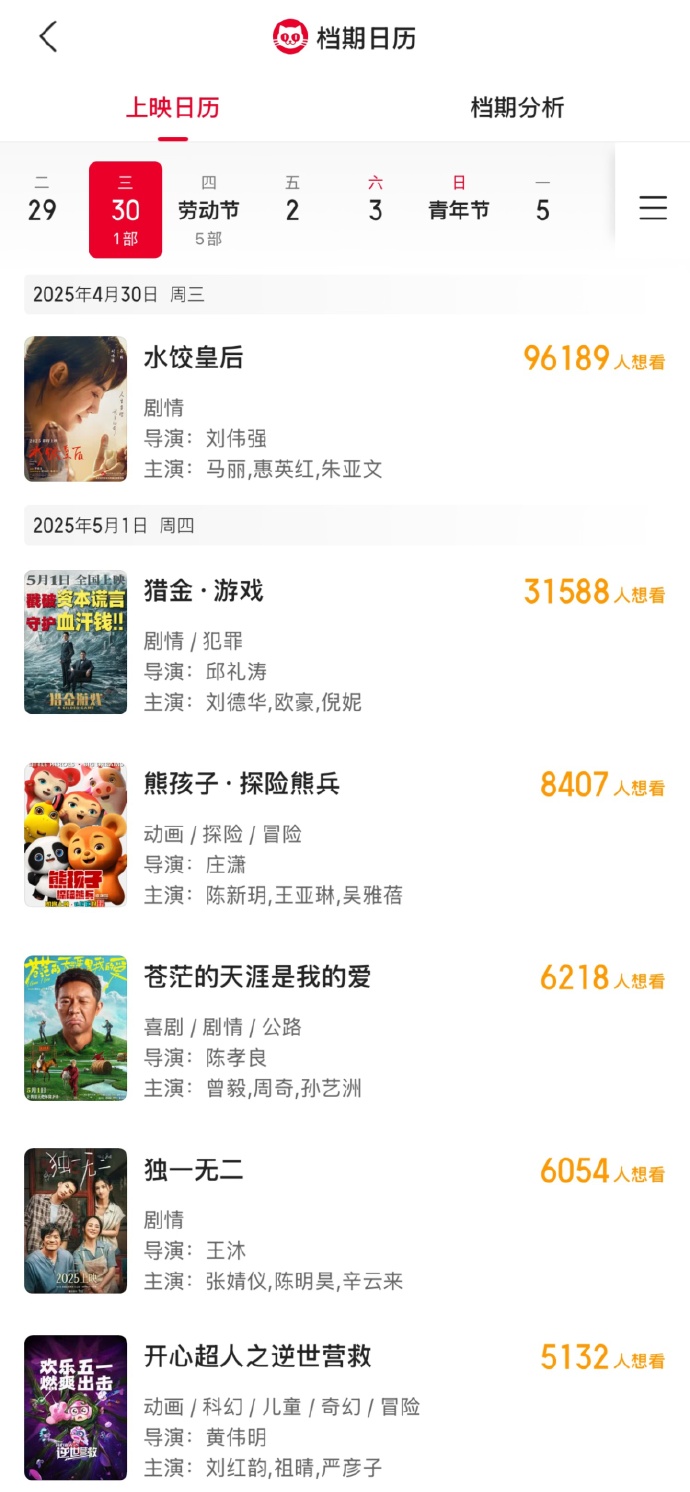This screenshot has height=1492, width=690.
Task: Open 开心超人之逆世营救 details
Action: point(258,1356)
